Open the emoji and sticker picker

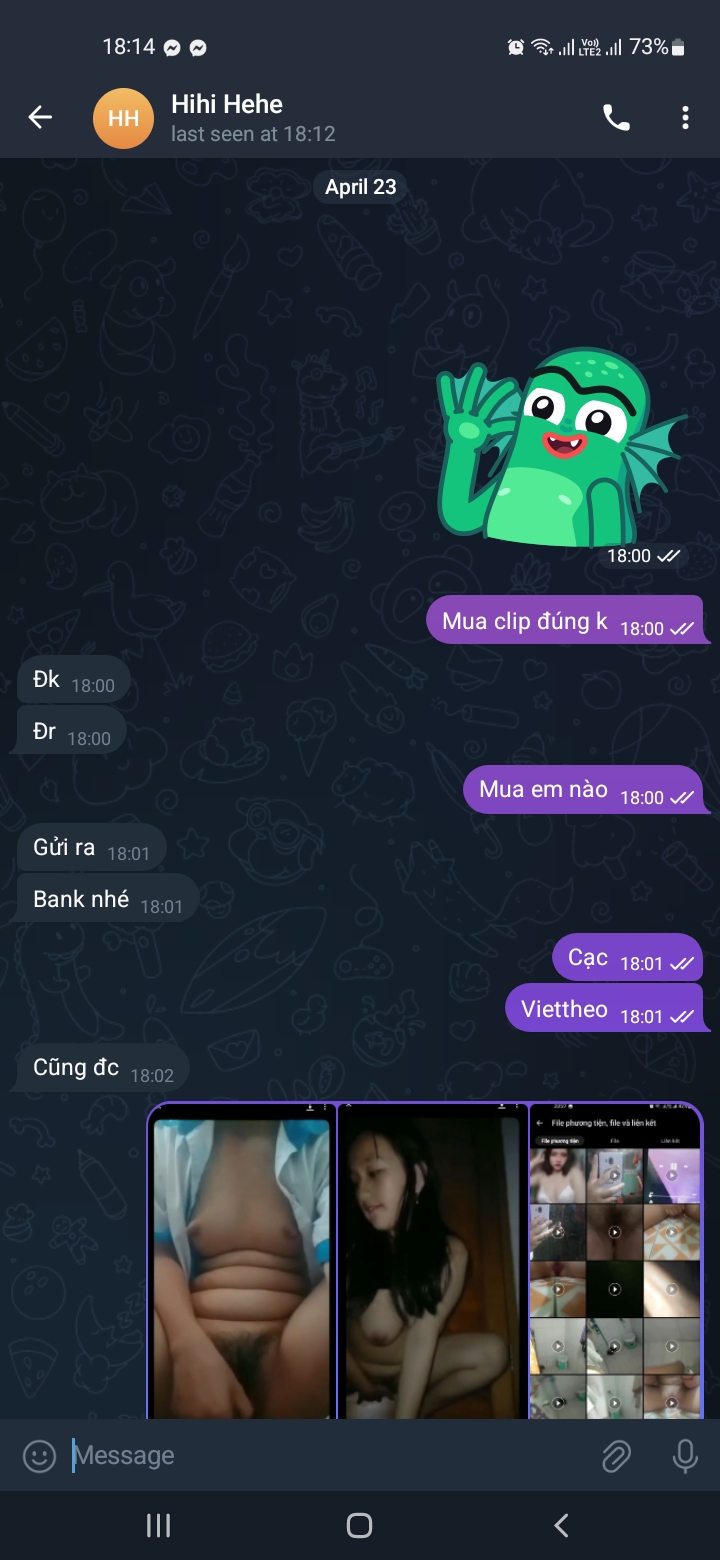[39, 1456]
